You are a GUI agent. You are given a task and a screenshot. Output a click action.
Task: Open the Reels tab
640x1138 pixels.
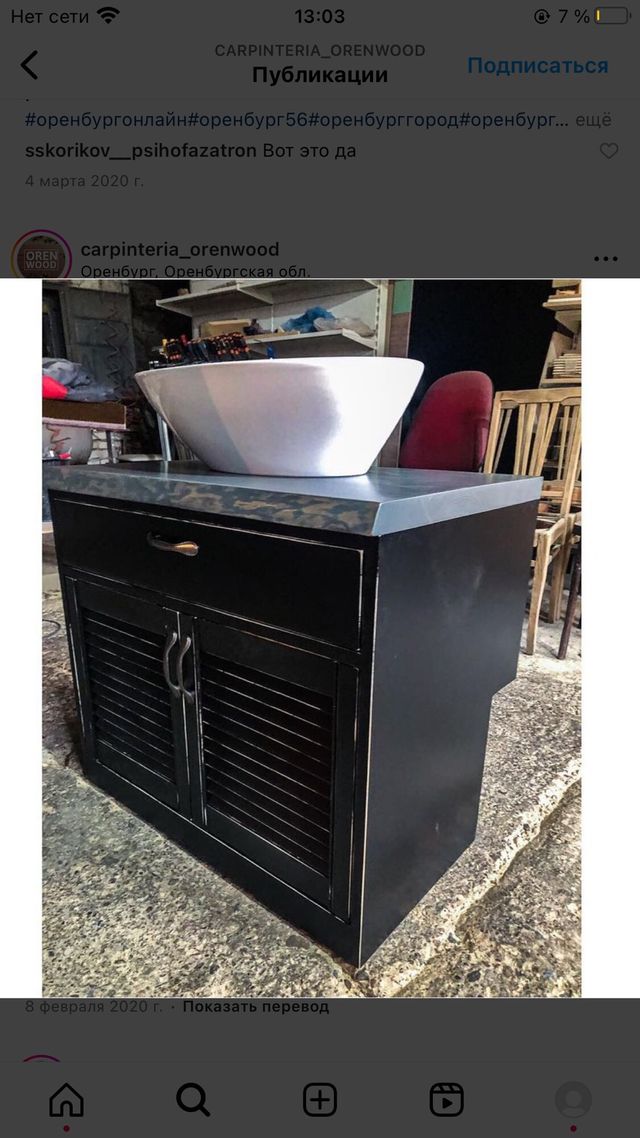[446, 1100]
